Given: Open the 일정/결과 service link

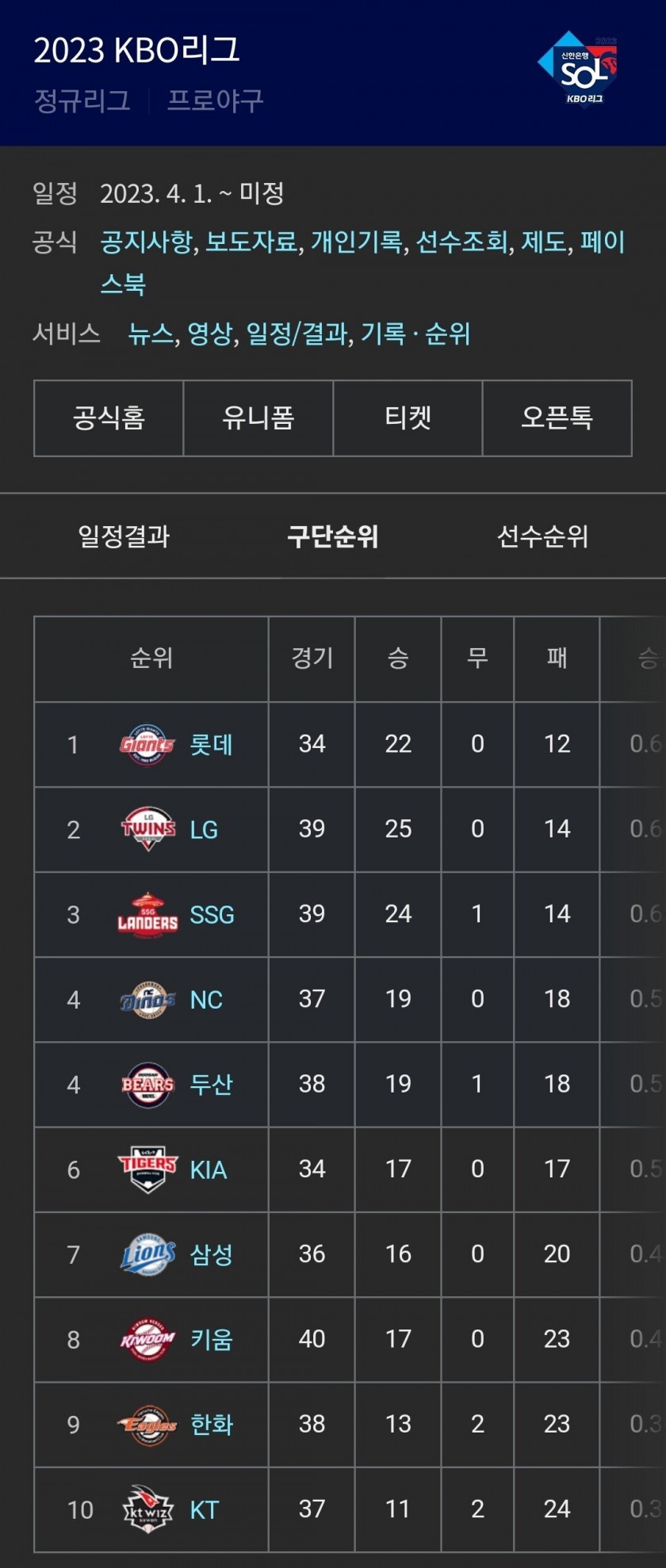Looking at the screenshot, I should [x=297, y=334].
